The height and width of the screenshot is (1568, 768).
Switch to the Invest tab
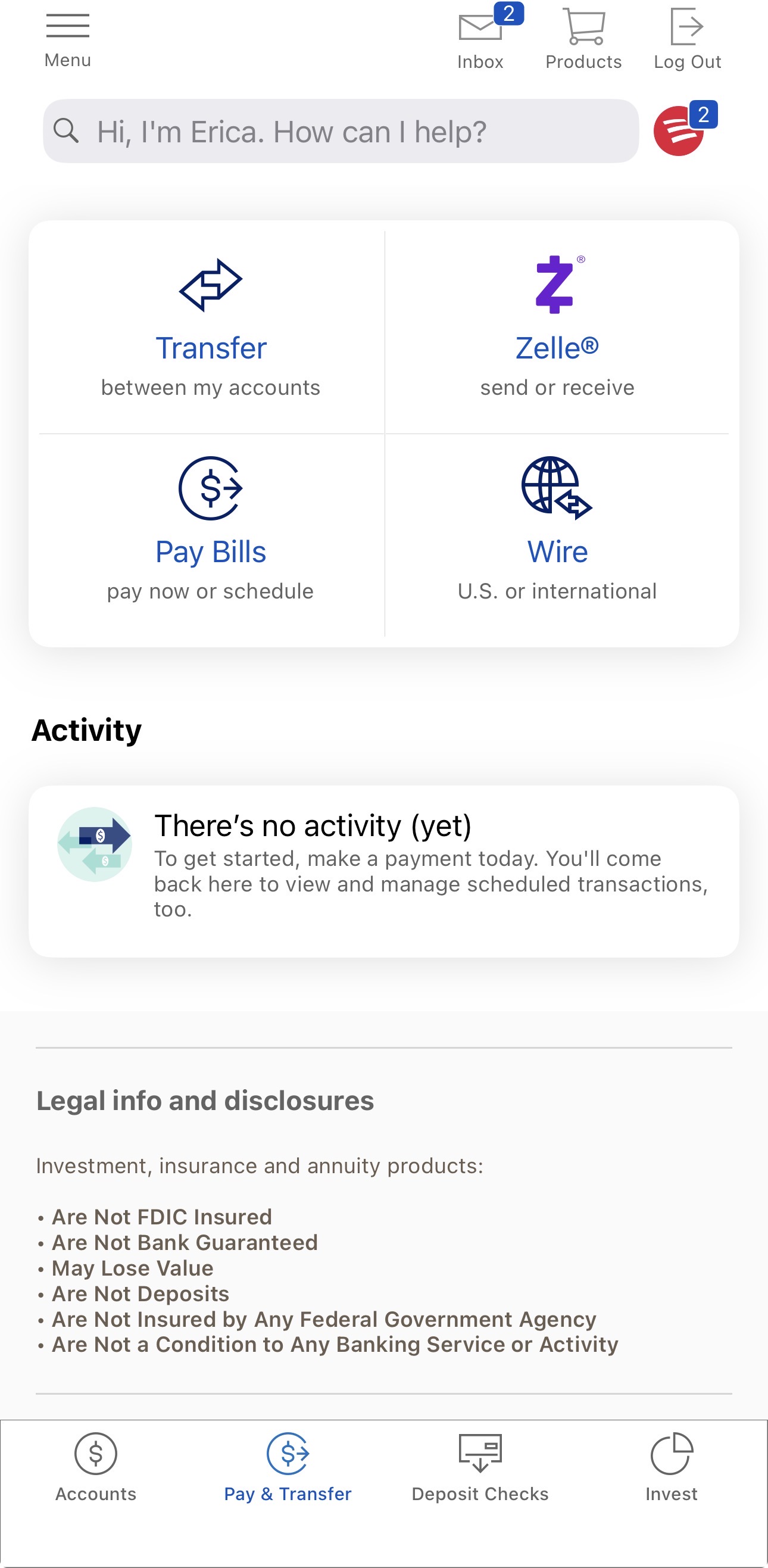[671, 1467]
